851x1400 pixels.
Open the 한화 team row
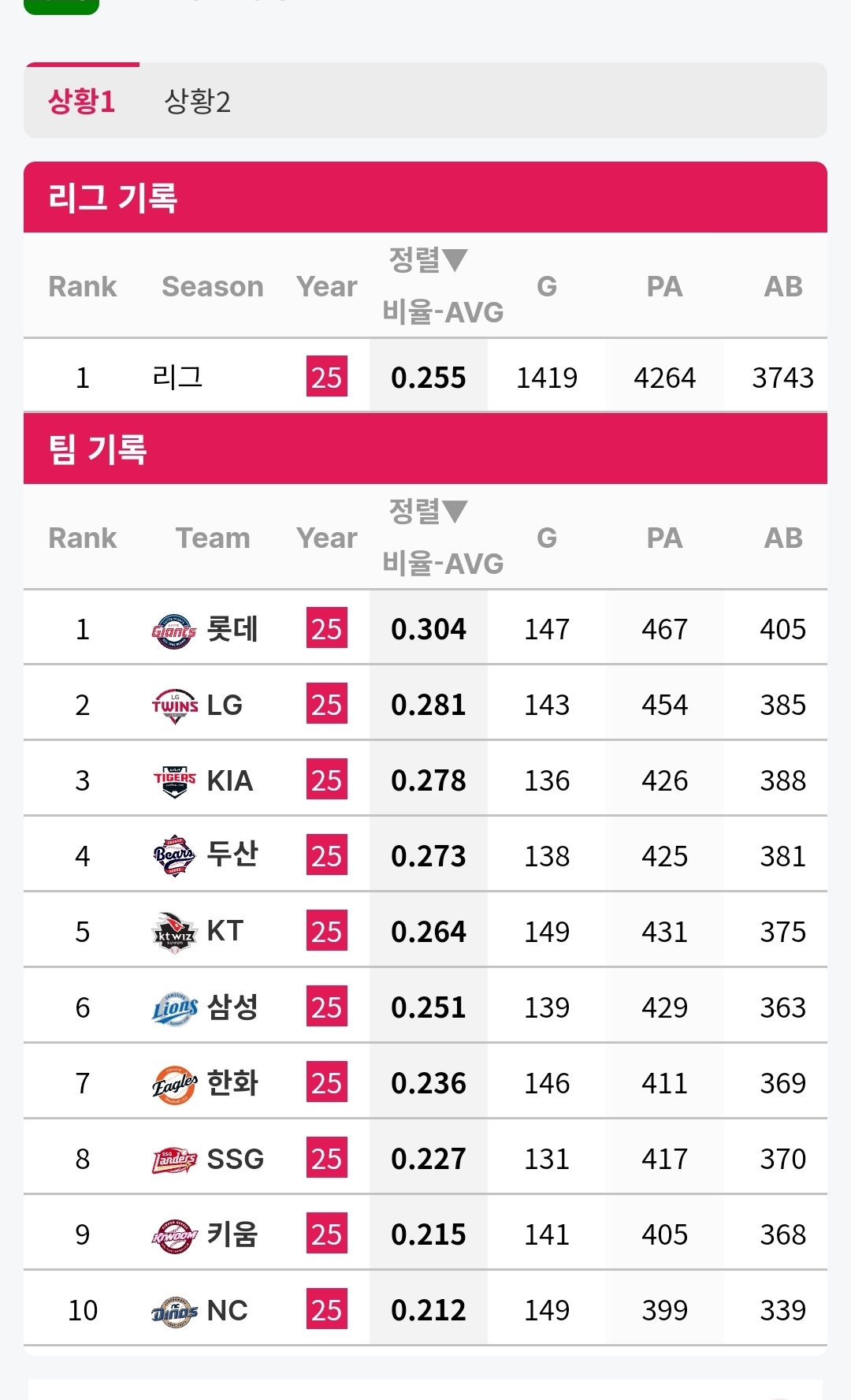pyautogui.click(x=425, y=1083)
